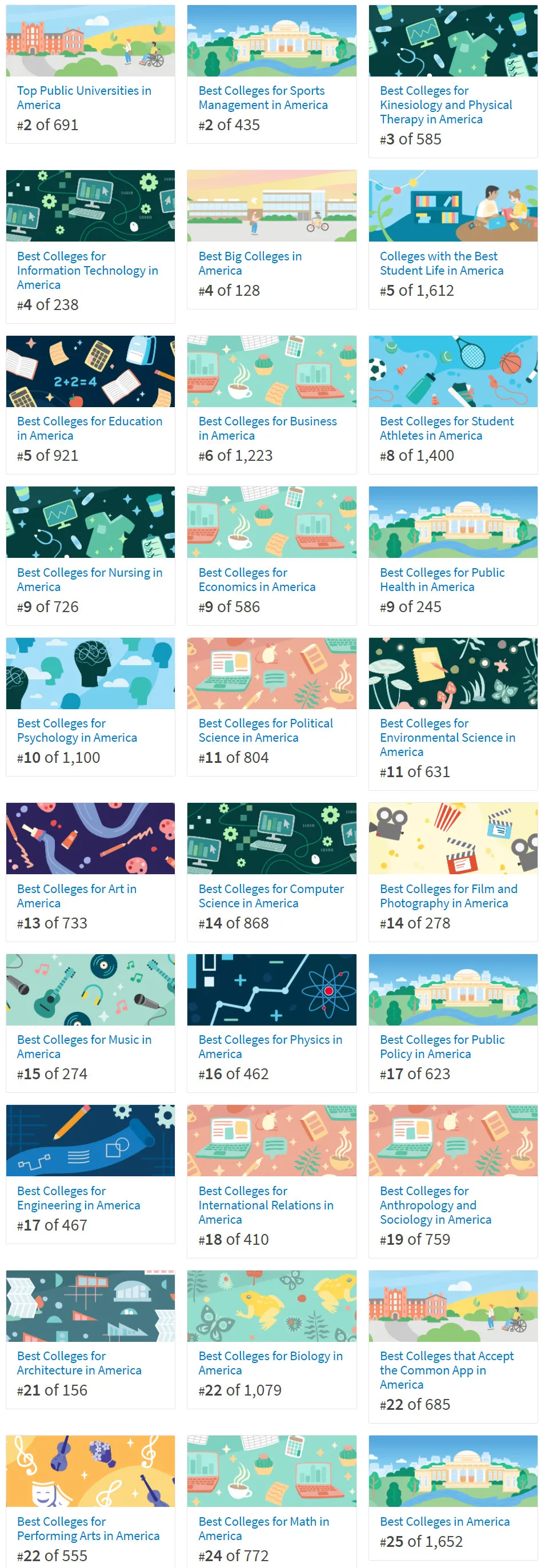545x1568 pixels.
Task: Open Best Colleges for Engineering in America
Action: [x=79, y=1197]
